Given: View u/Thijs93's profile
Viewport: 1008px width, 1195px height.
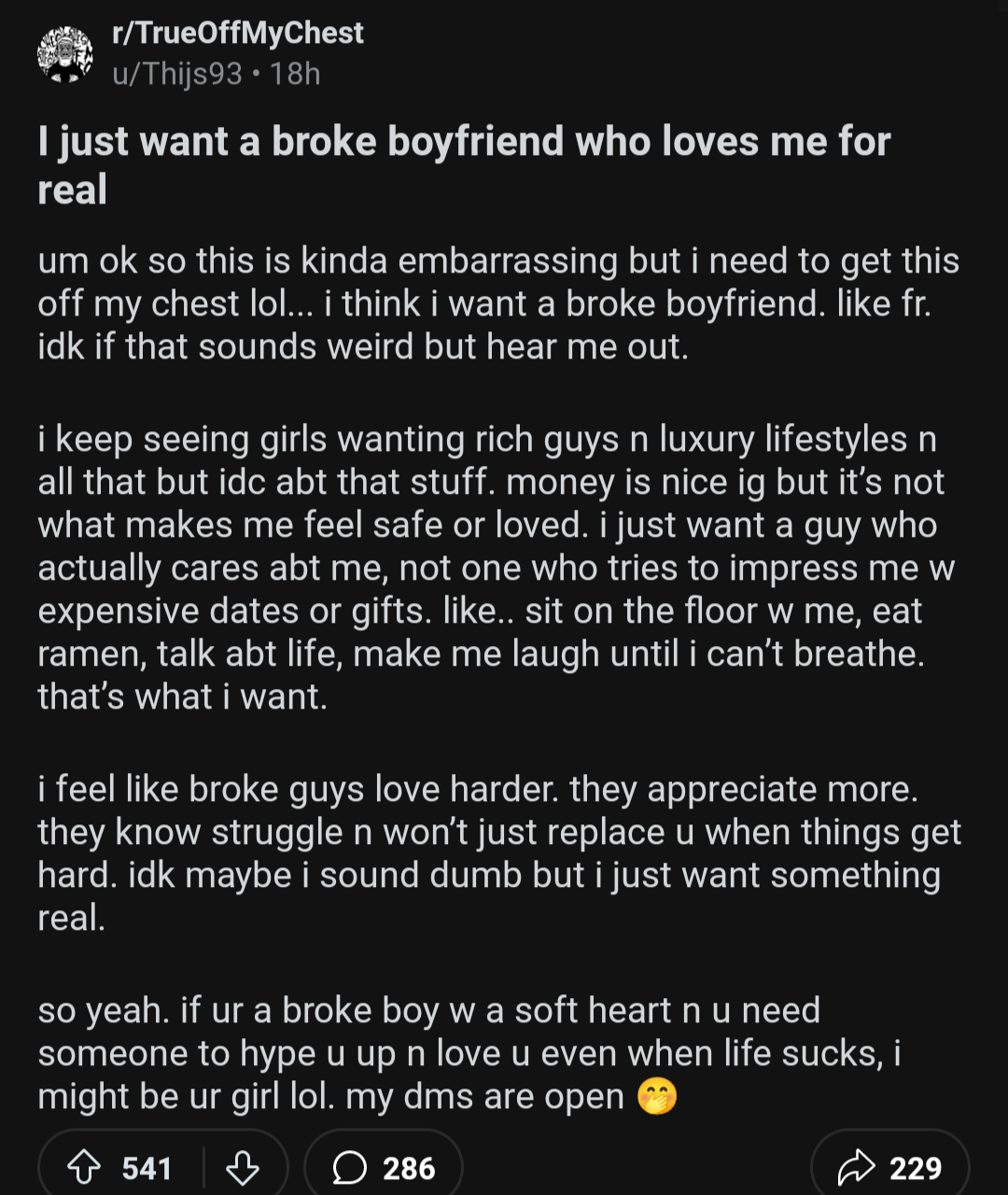Looking at the screenshot, I should coord(177,74).
